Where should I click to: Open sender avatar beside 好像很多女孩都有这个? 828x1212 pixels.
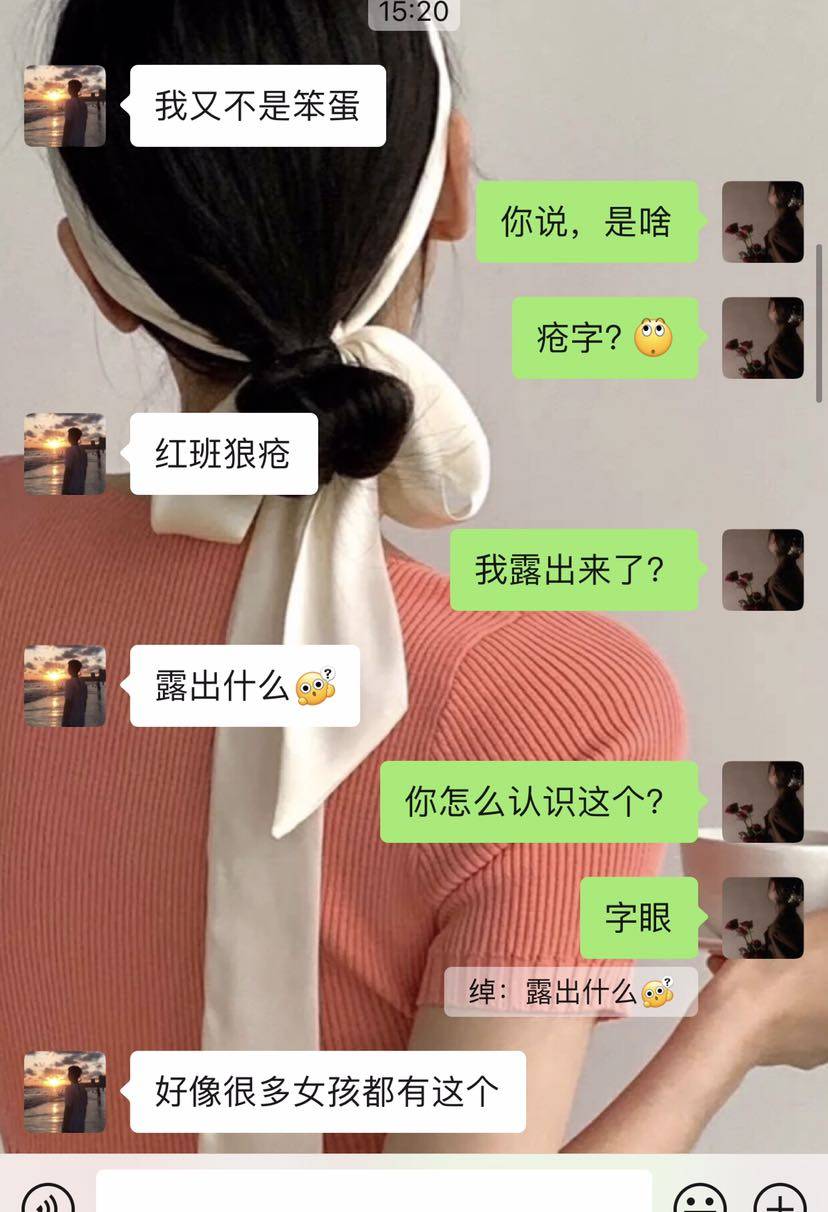tap(65, 1092)
